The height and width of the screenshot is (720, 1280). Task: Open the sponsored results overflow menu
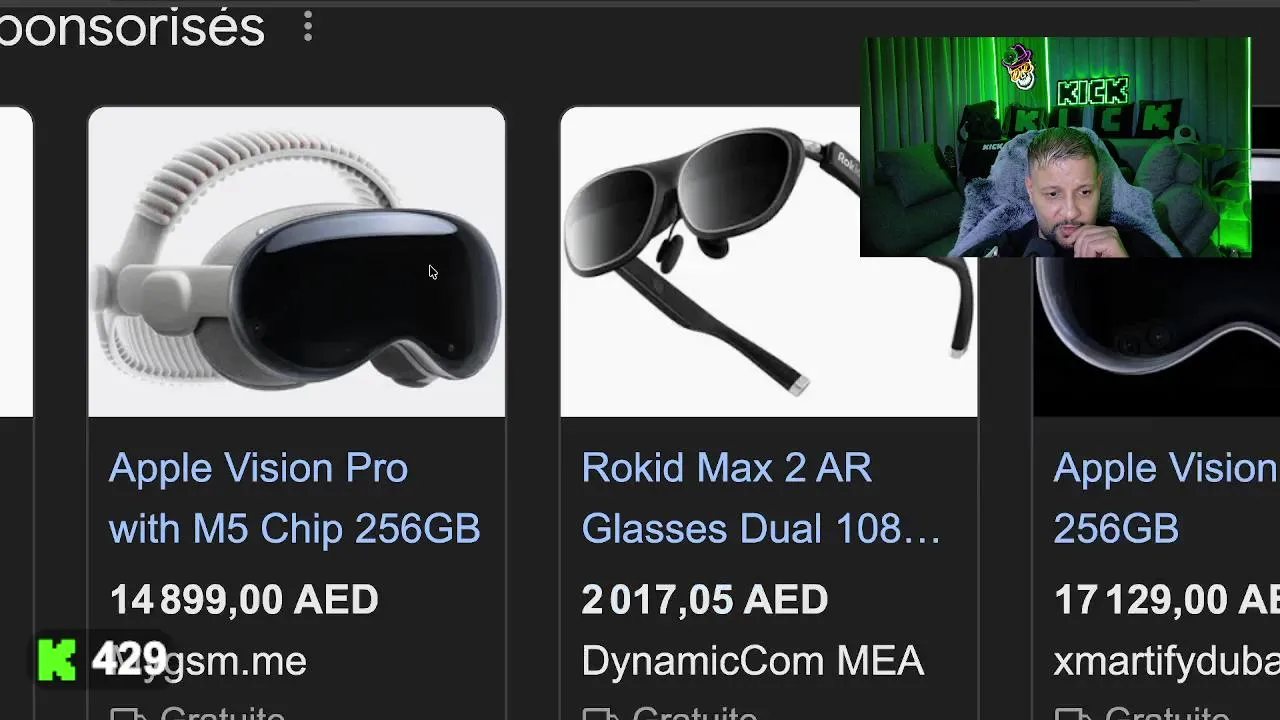point(308,27)
